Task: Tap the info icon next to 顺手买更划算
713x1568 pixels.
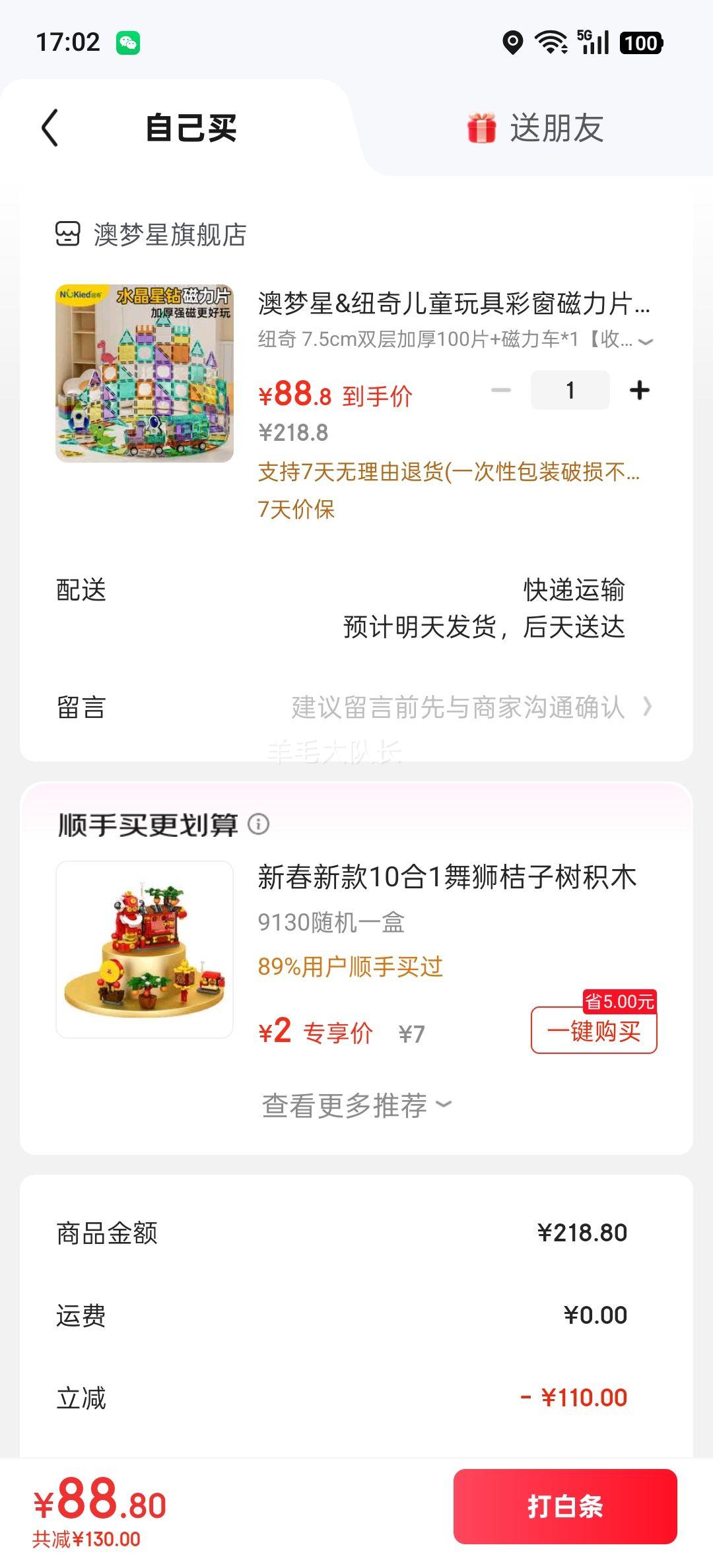Action: pos(259,827)
